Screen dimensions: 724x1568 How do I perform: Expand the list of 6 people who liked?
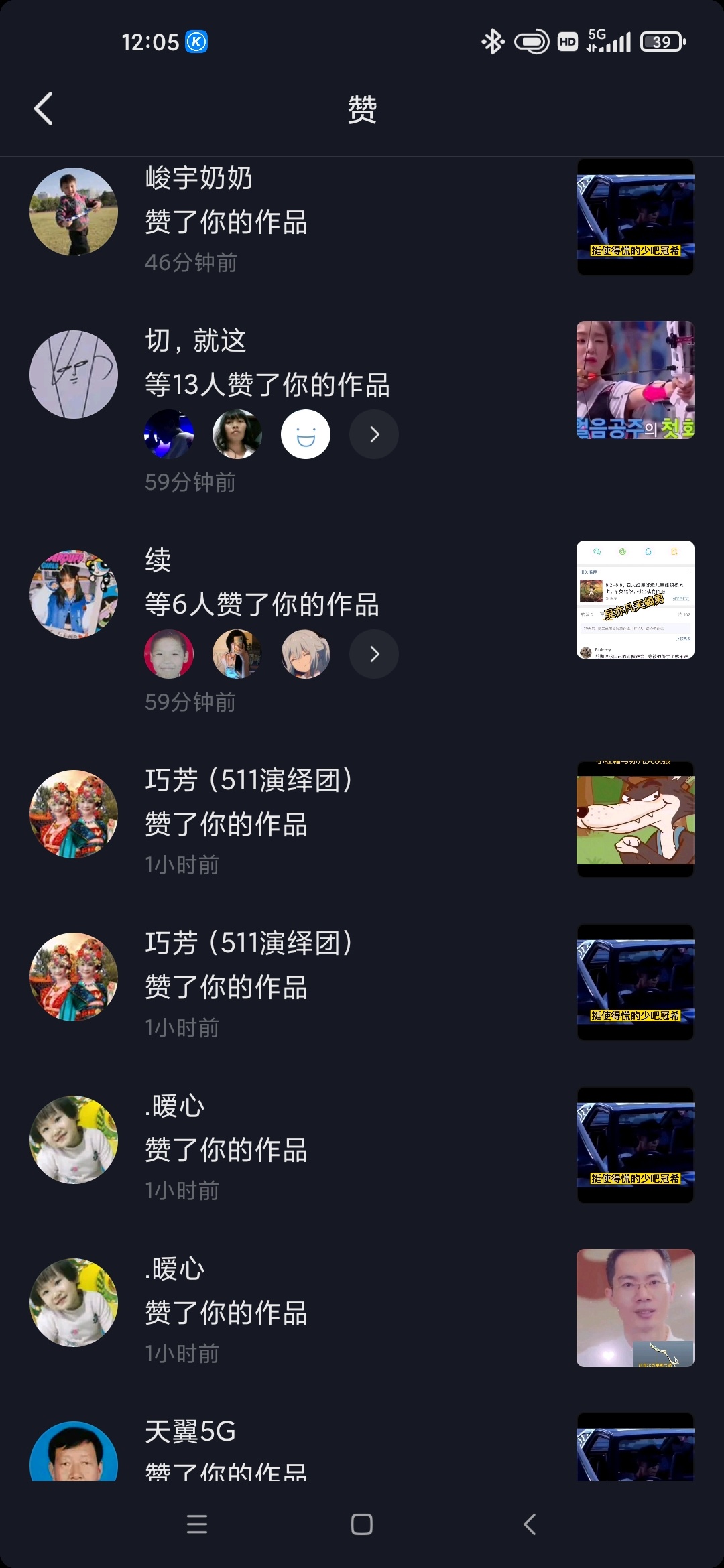click(x=373, y=654)
